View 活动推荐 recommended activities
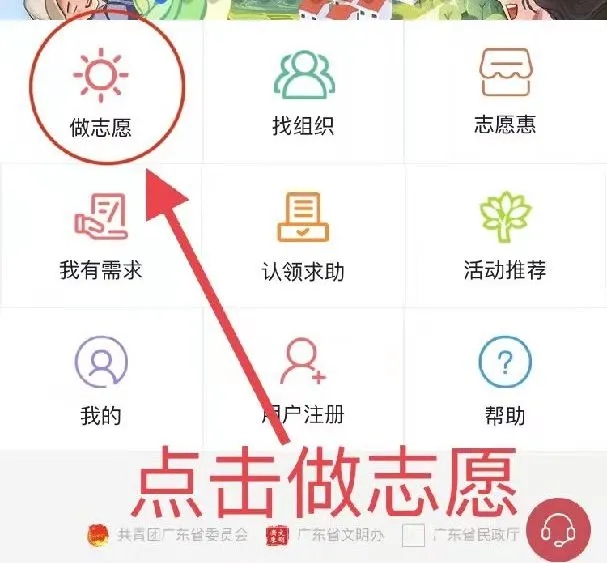 point(504,235)
